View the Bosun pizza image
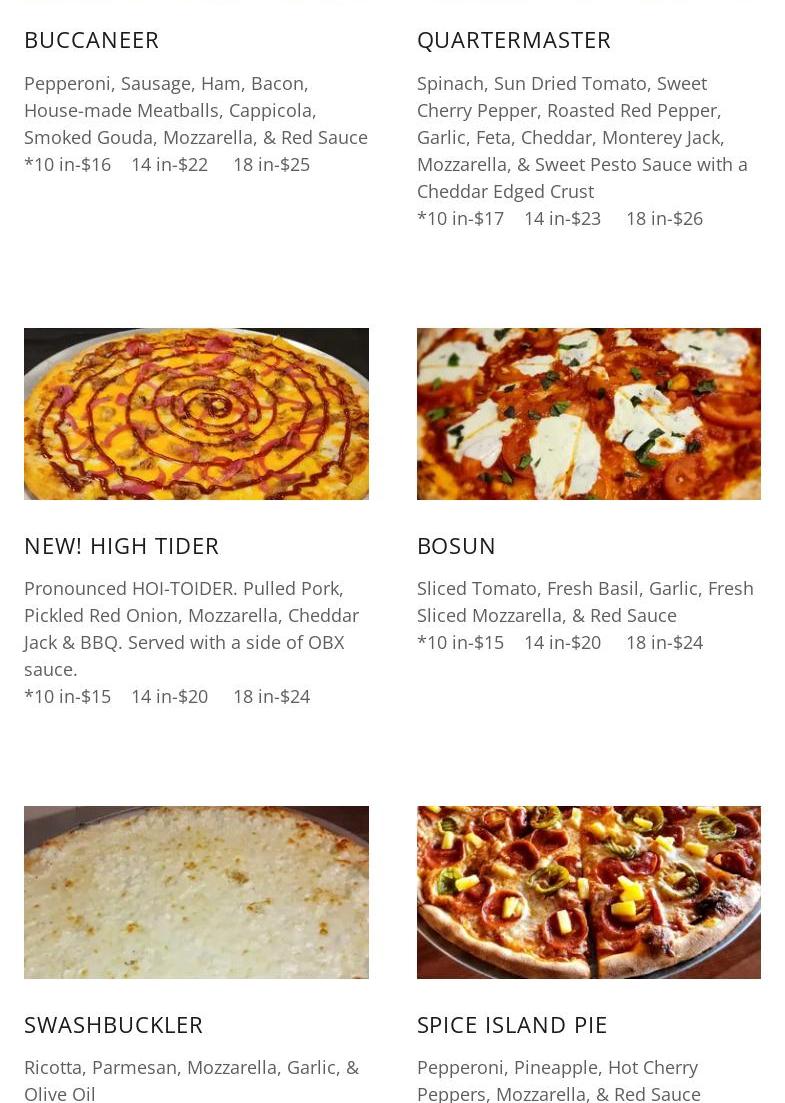The width and height of the screenshot is (785, 1103). pyautogui.click(x=588, y=413)
